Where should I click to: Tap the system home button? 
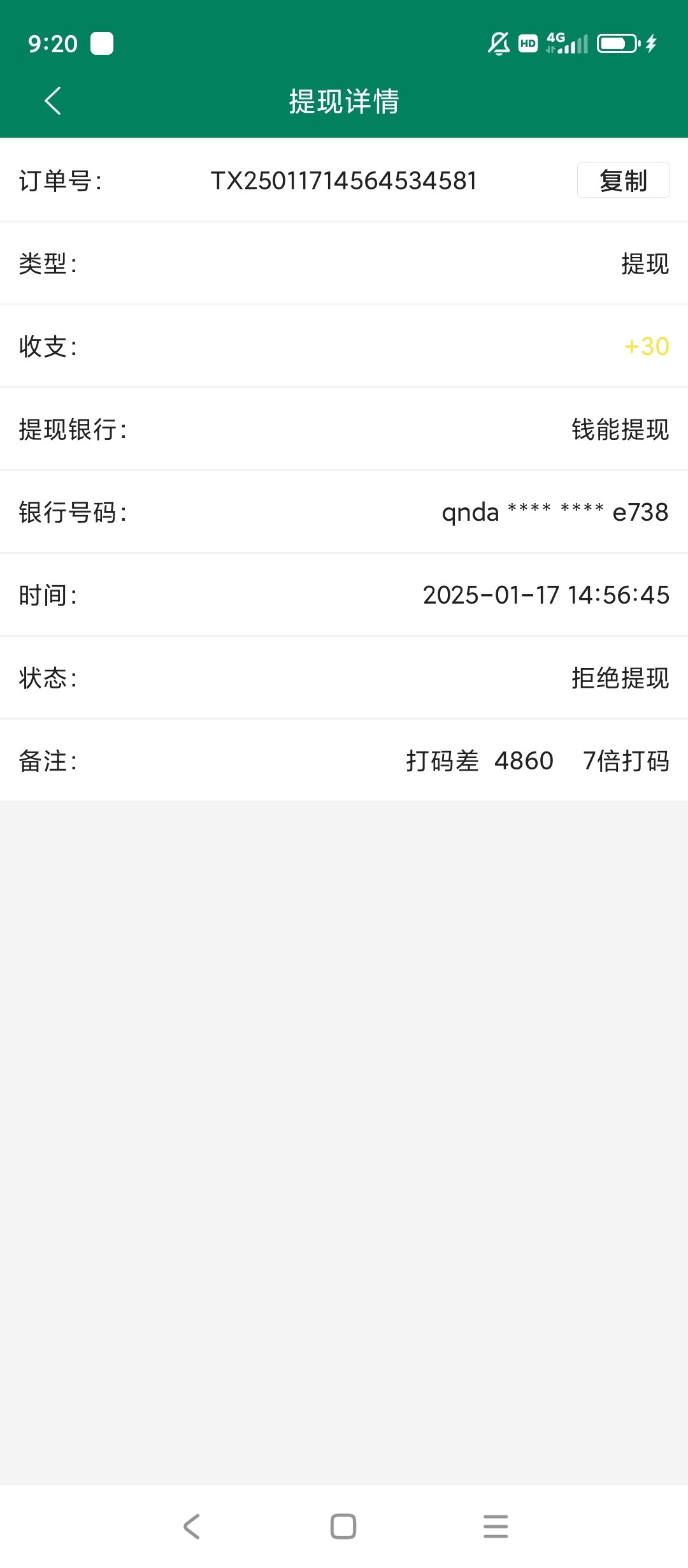click(x=343, y=1526)
